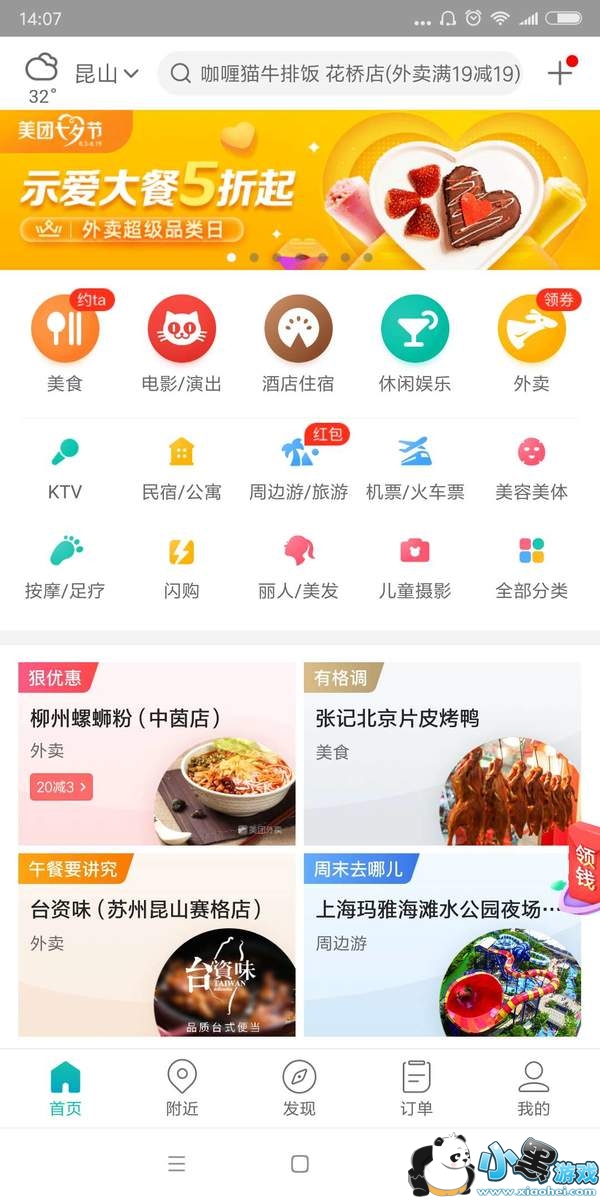The height and width of the screenshot is (1200, 600).
Task: Open the 示爱大餐5折起 banner
Action: pyautogui.click(x=300, y=190)
